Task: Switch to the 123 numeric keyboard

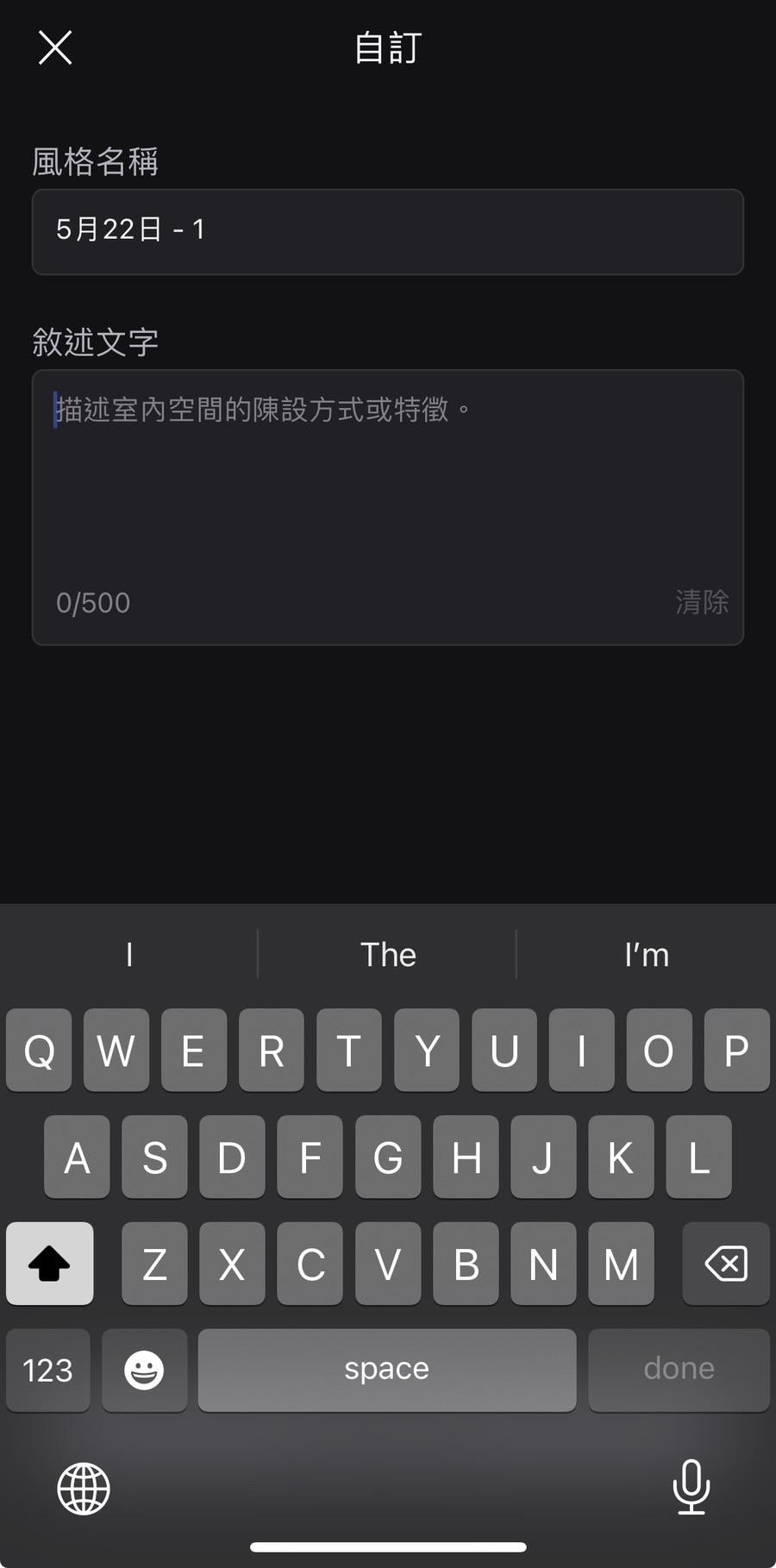Action: tap(47, 1370)
